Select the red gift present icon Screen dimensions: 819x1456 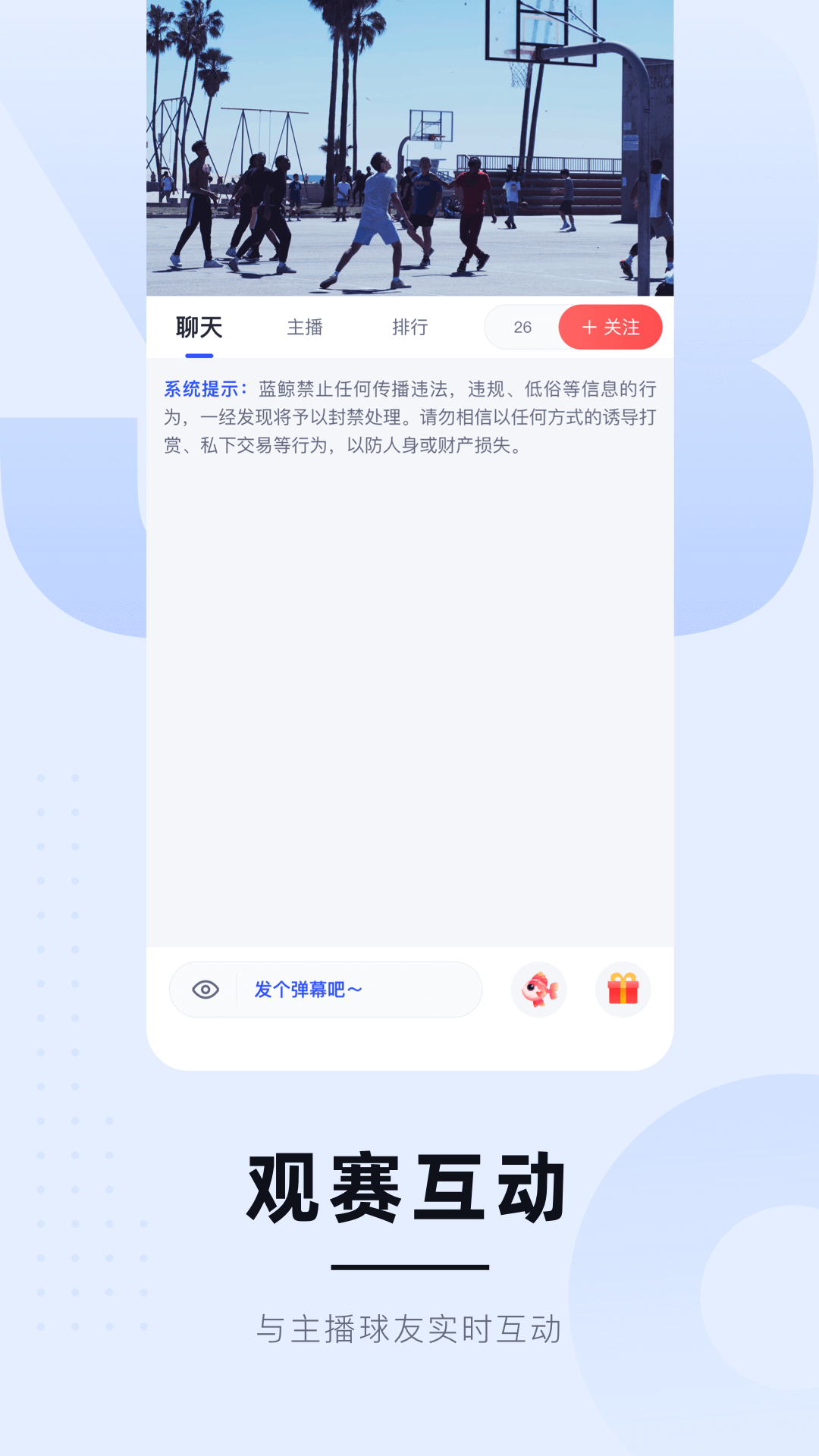[x=622, y=989]
